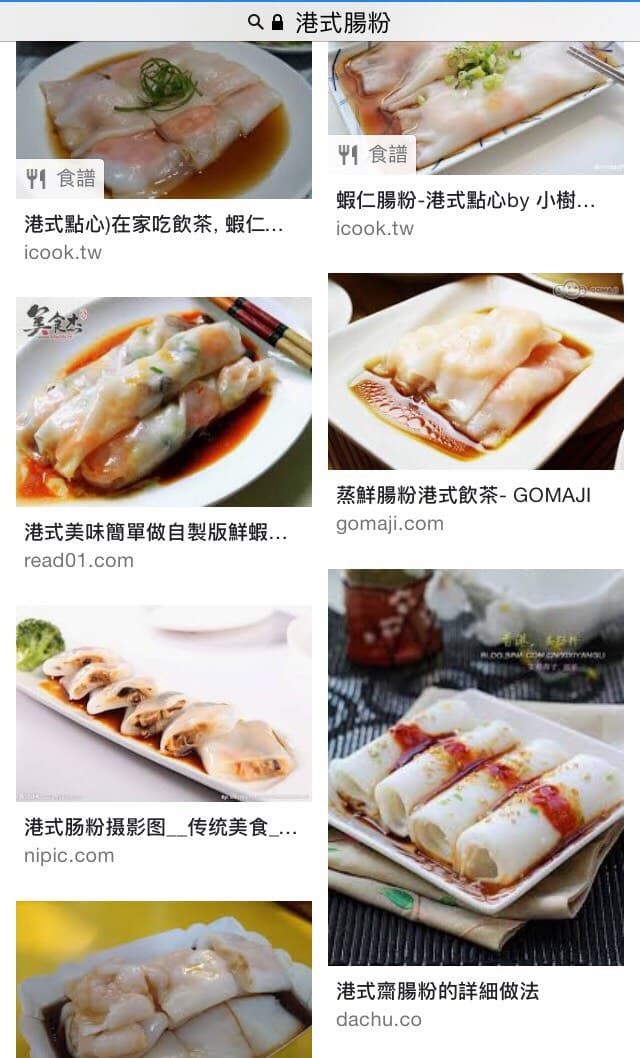Open the icook.tw recipe 港式點心)在家吃飲茶

164,155
